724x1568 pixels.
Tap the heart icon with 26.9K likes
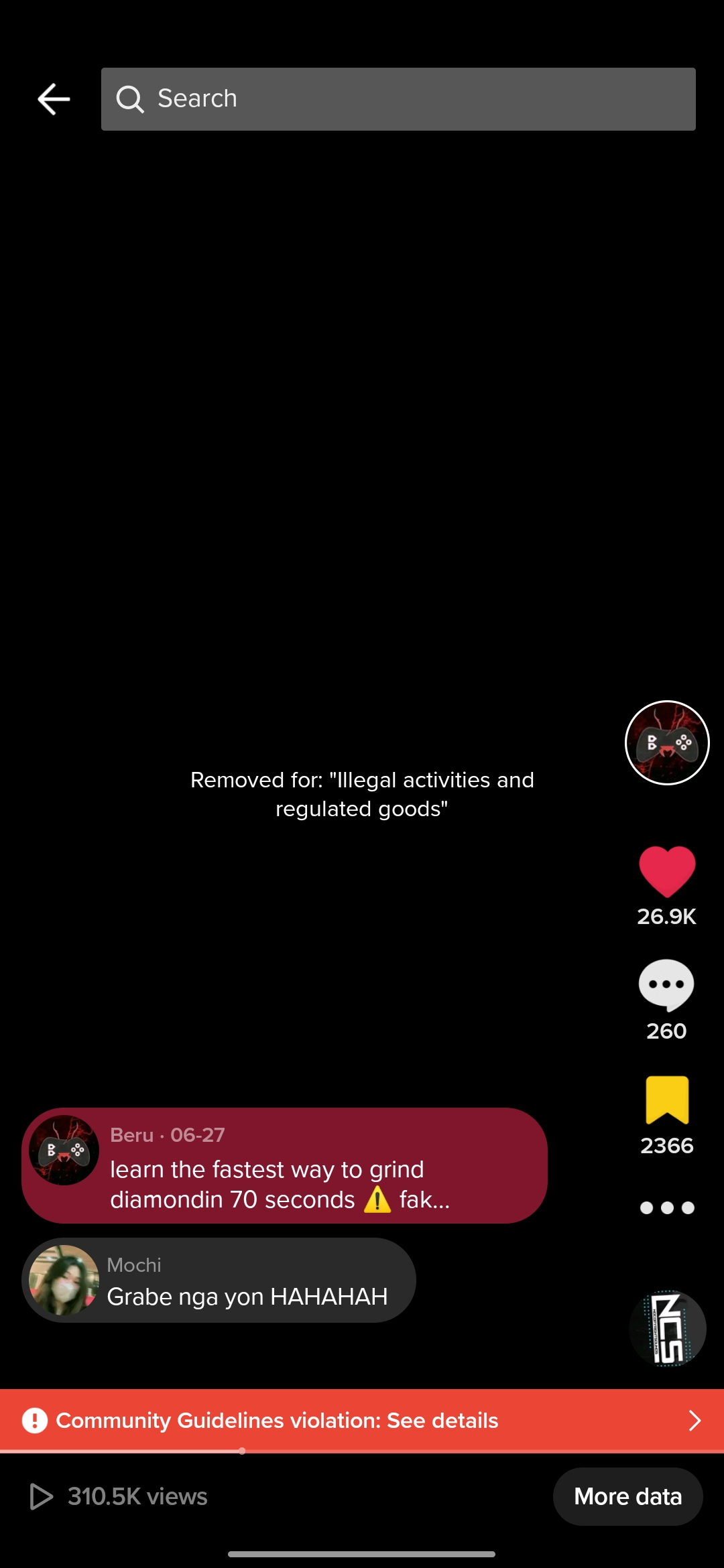pos(666,871)
